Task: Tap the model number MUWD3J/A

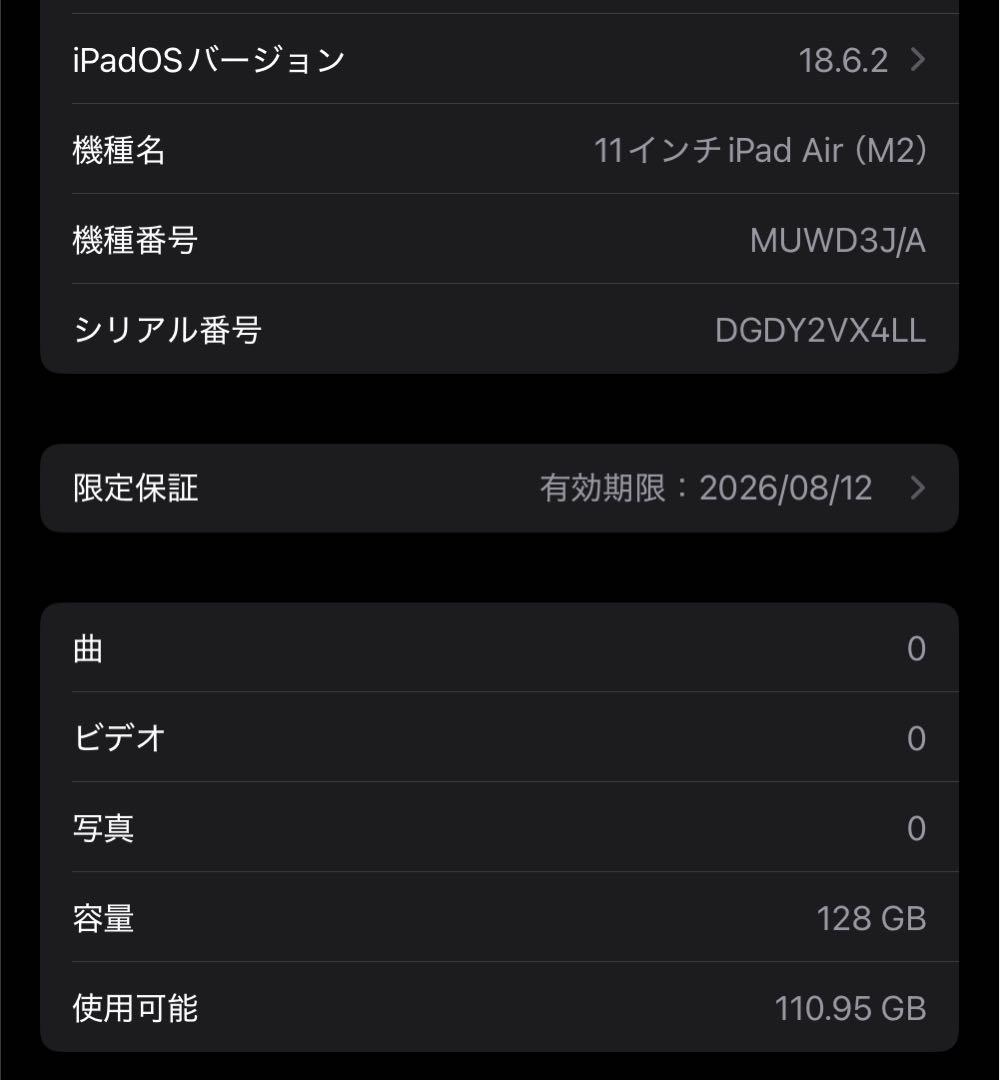Action: coord(838,240)
